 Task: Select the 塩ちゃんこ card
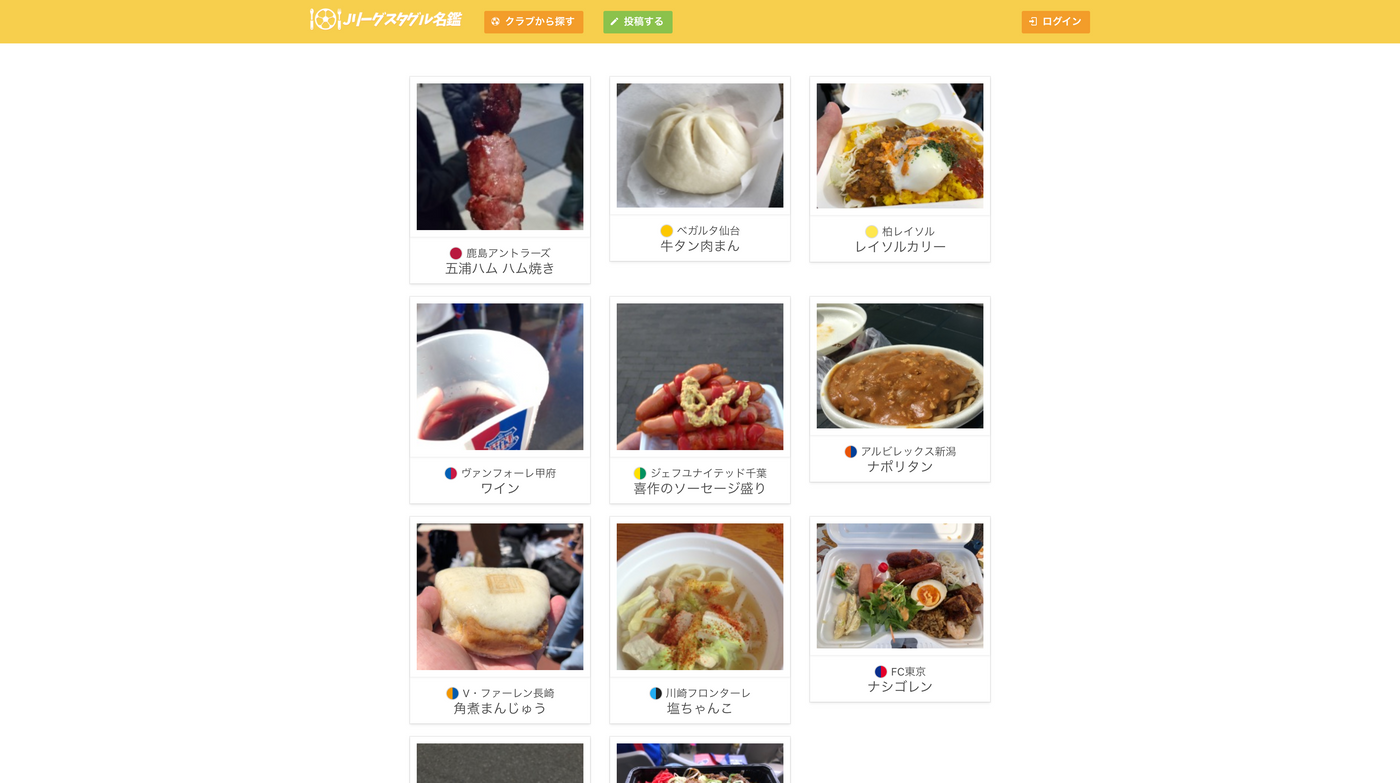click(x=699, y=619)
